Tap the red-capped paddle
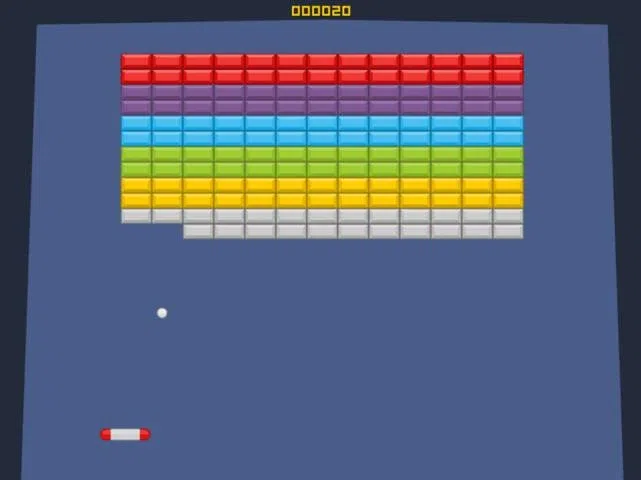Image resolution: width=641 pixels, height=480 pixels. tap(125, 434)
